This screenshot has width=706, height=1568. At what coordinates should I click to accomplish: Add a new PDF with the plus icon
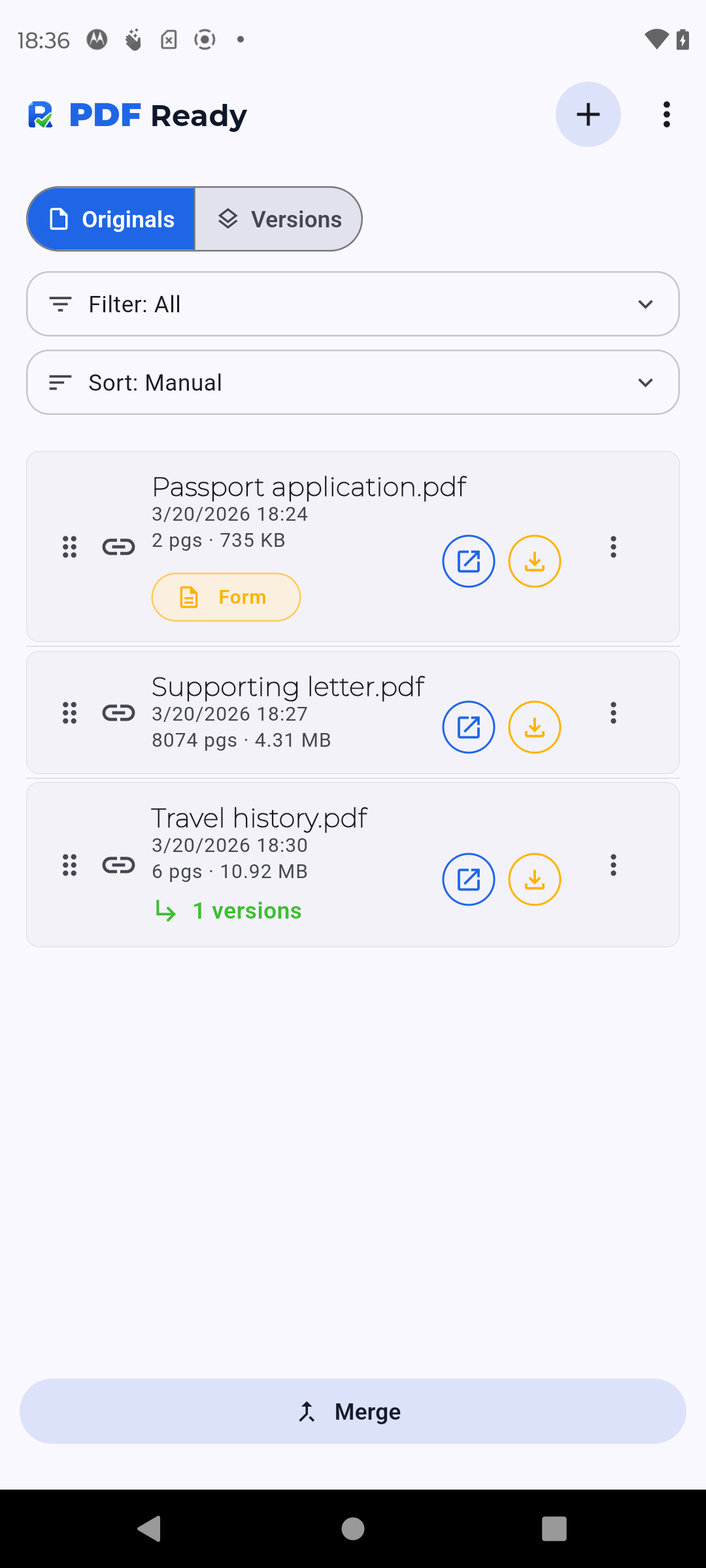(x=587, y=114)
